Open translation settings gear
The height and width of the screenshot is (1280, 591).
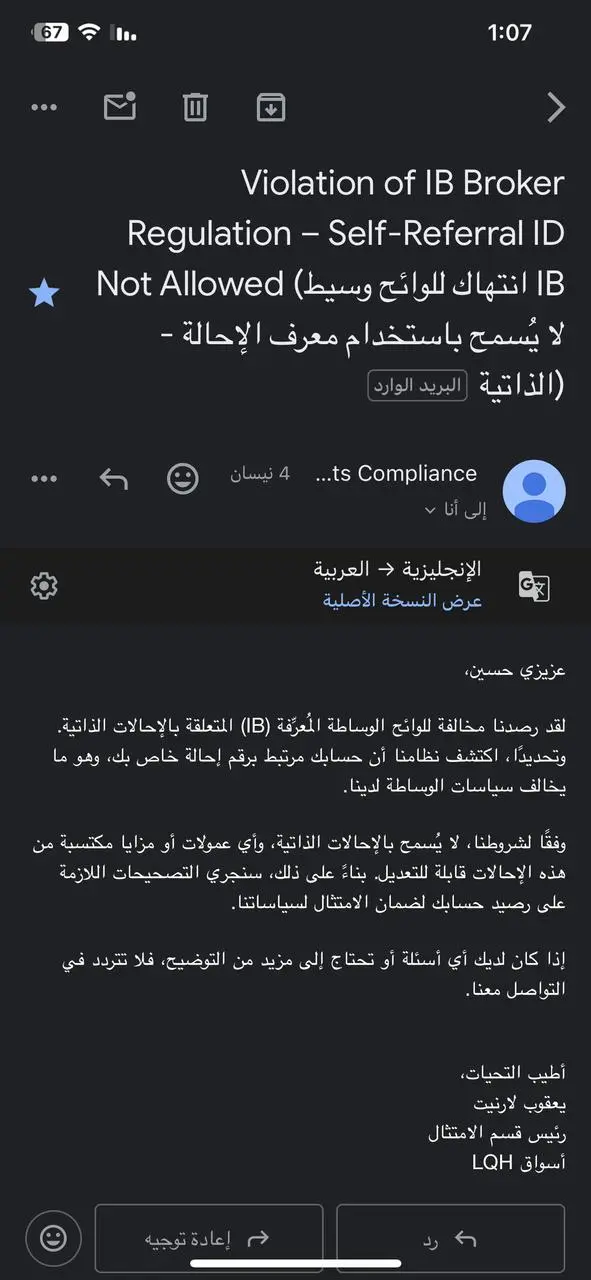coord(44,586)
